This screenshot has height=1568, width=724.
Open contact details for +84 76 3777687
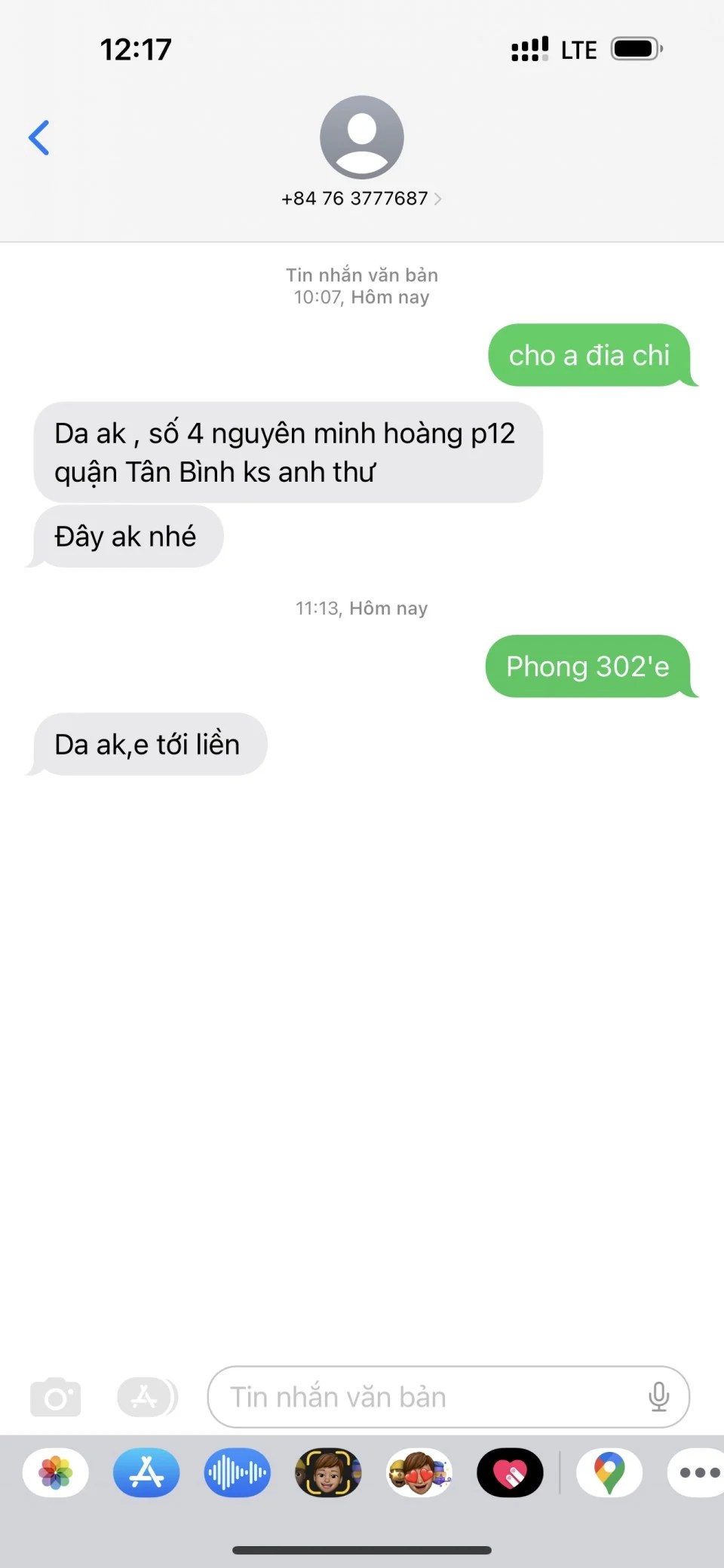(x=361, y=198)
